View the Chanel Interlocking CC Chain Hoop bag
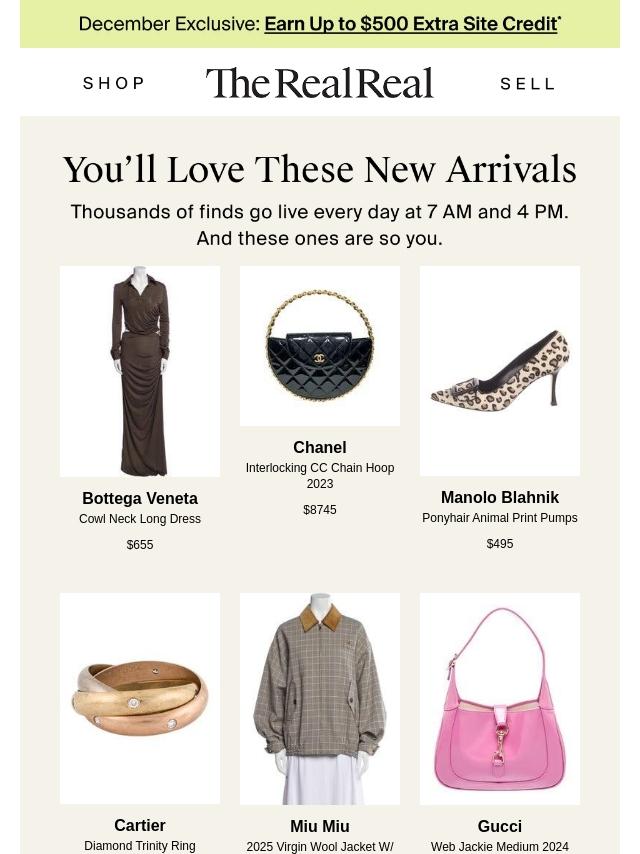Viewport: 640px width, 854px height. tap(320, 346)
